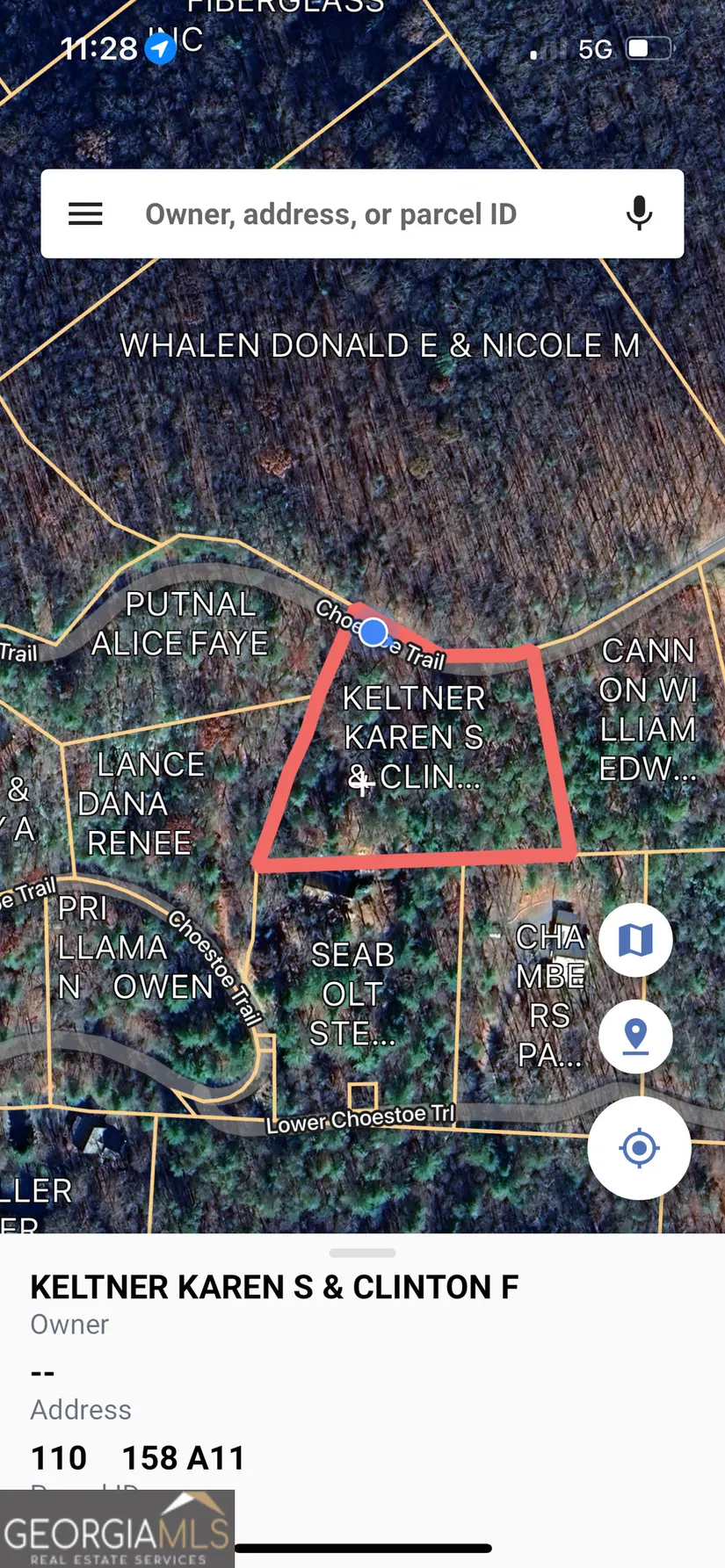
Task: Select the Putnal Alice Faye parcel
Action: click(180, 624)
